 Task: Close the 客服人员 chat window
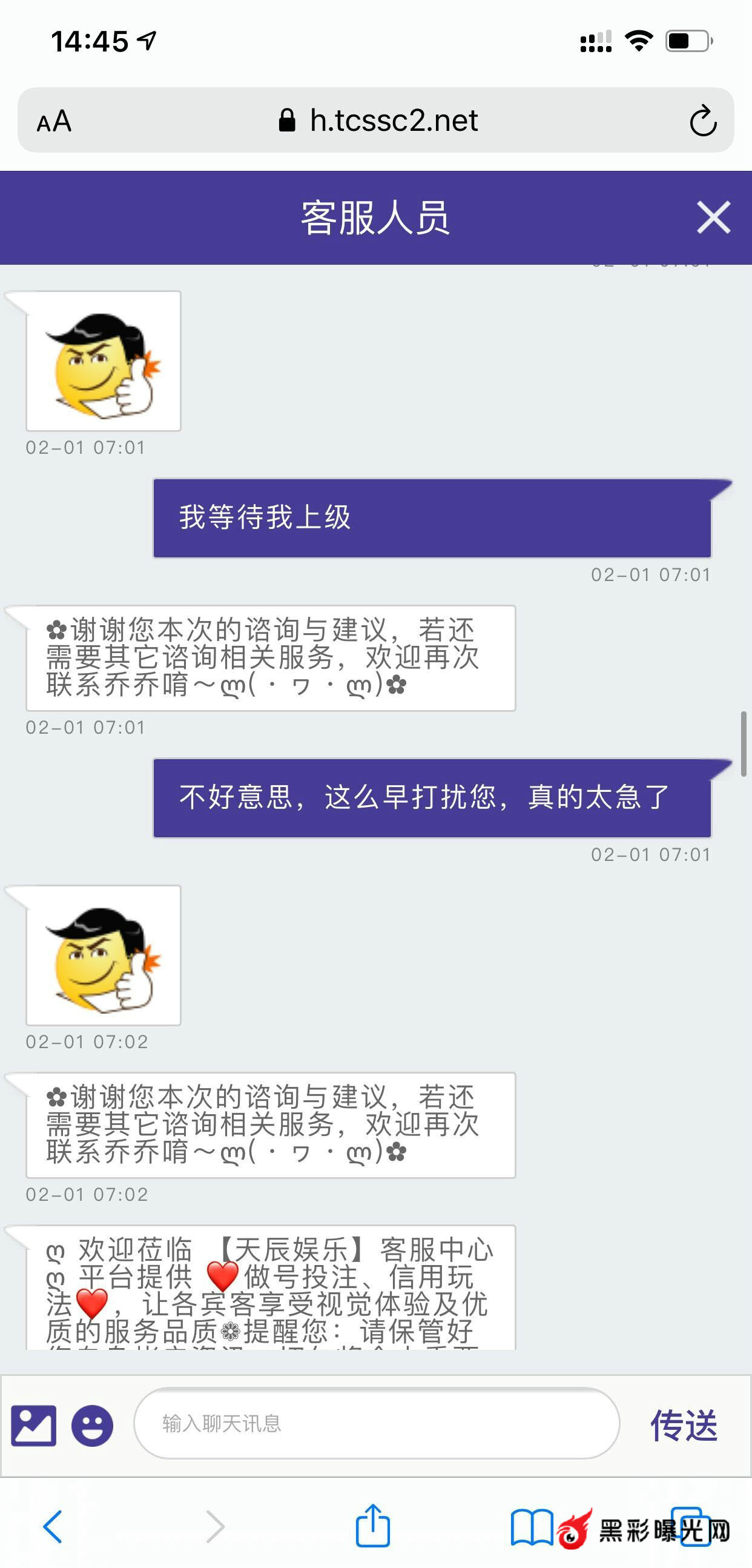(713, 218)
